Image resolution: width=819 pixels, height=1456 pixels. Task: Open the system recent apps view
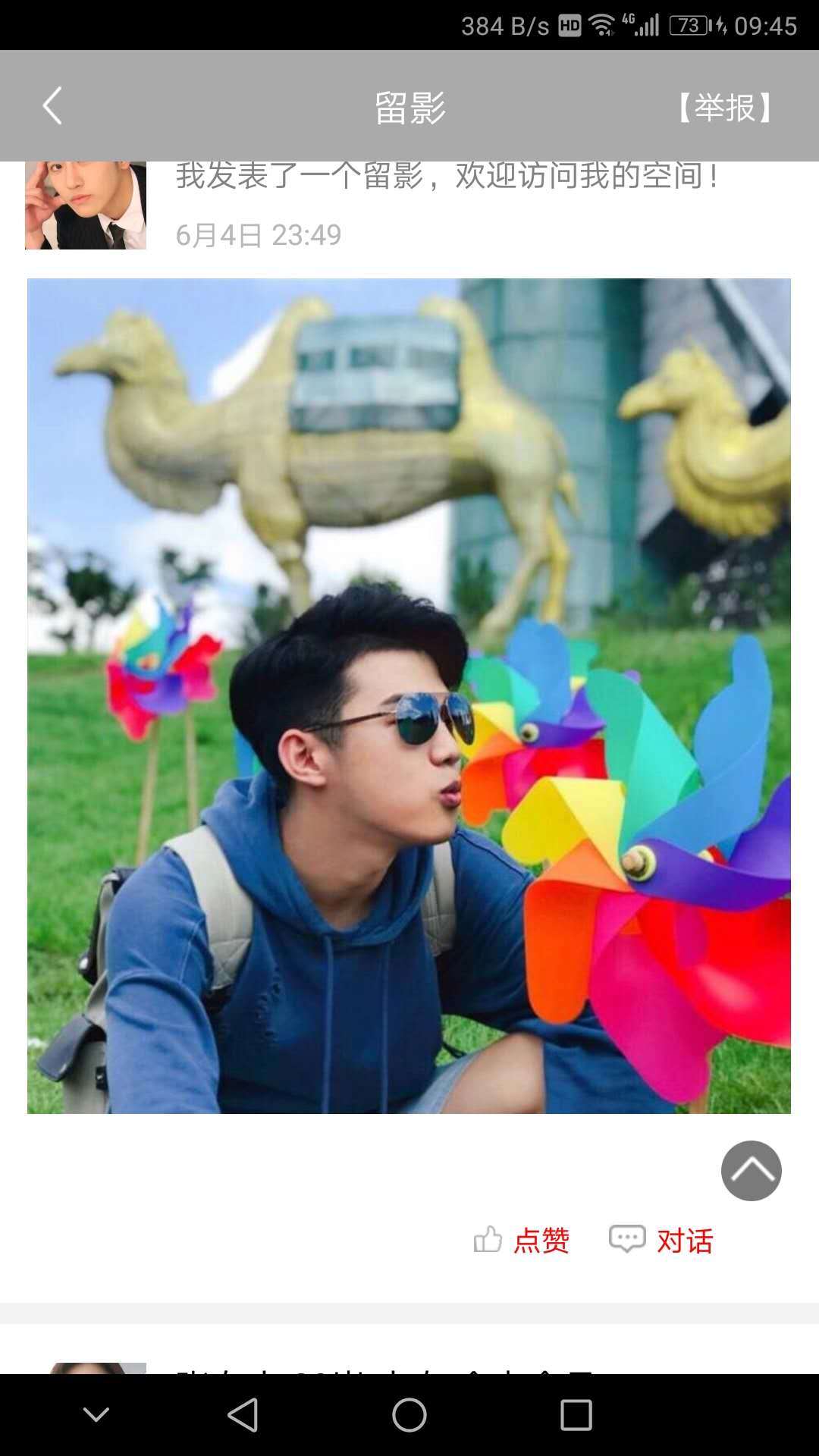[576, 1415]
